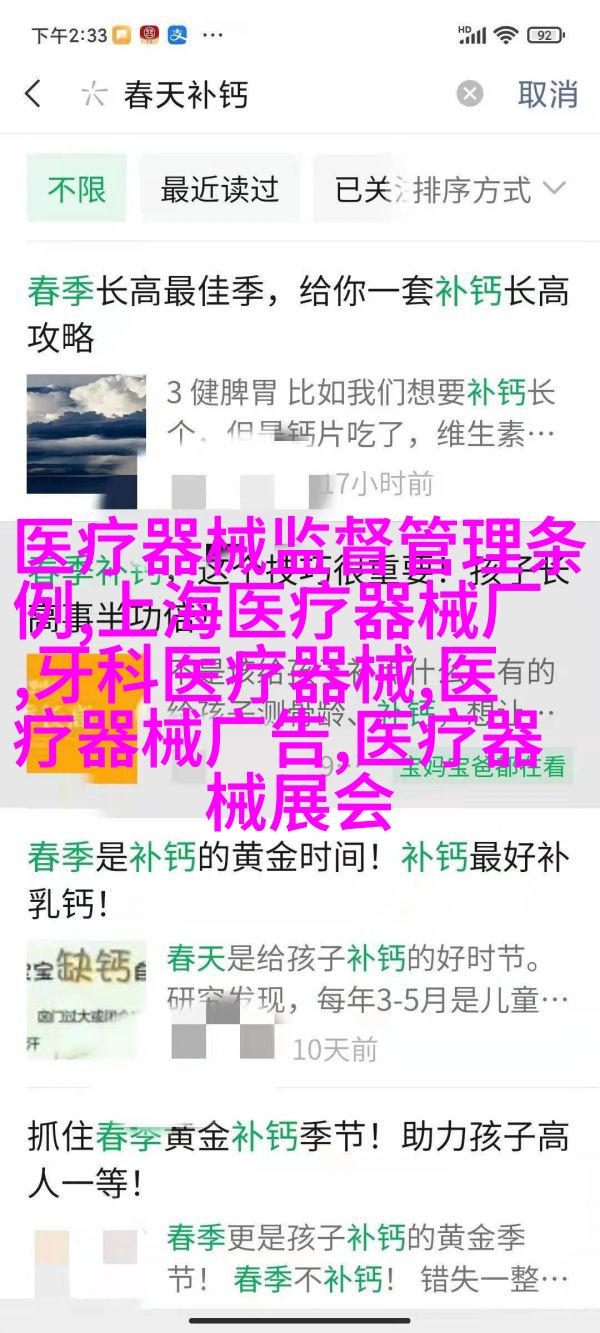The width and height of the screenshot is (600, 1333).
Task: Open the article 抓住春季黄金补钙季节
Action: click(x=298, y=1159)
